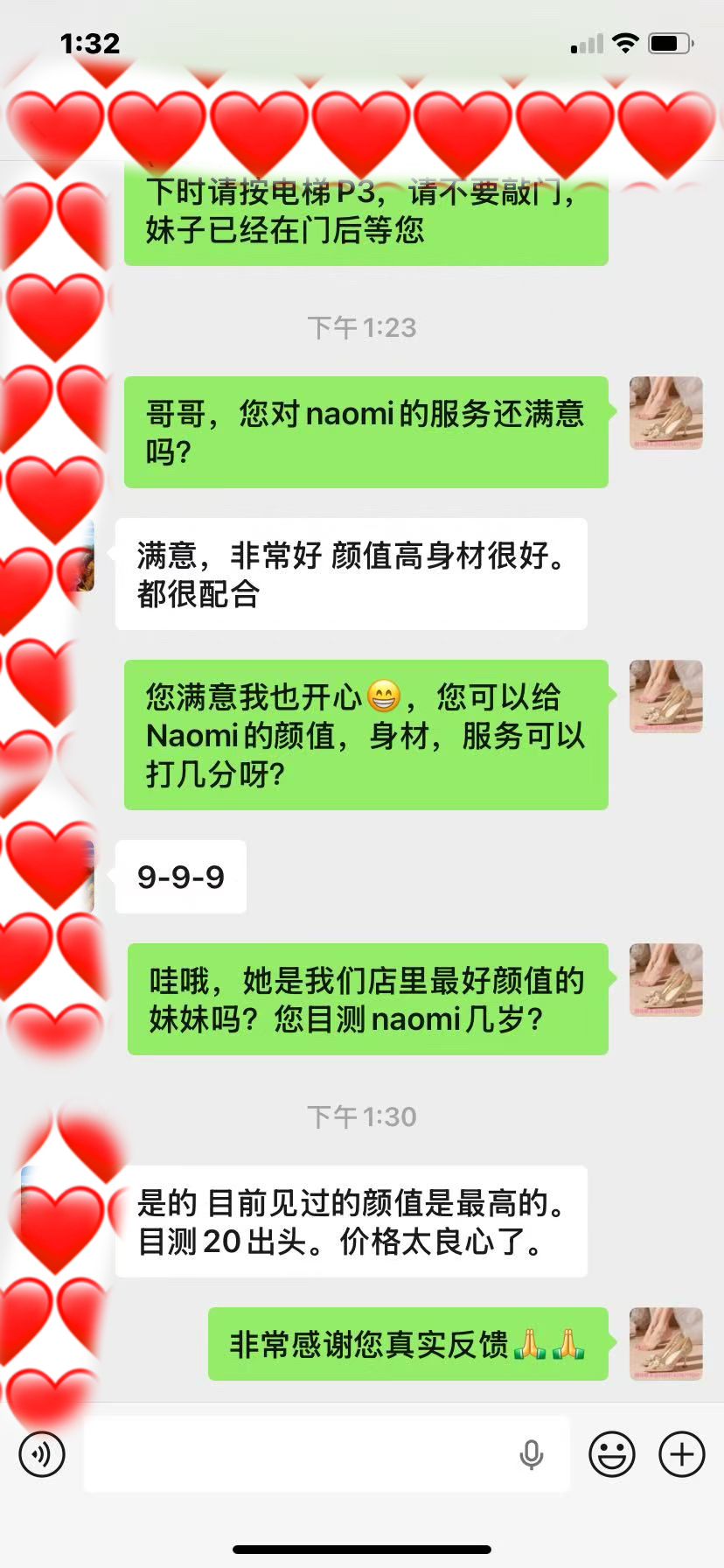Viewport: 724px width, 1568px height.
Task: Open the emoji sticker panel
Action: point(612,1454)
